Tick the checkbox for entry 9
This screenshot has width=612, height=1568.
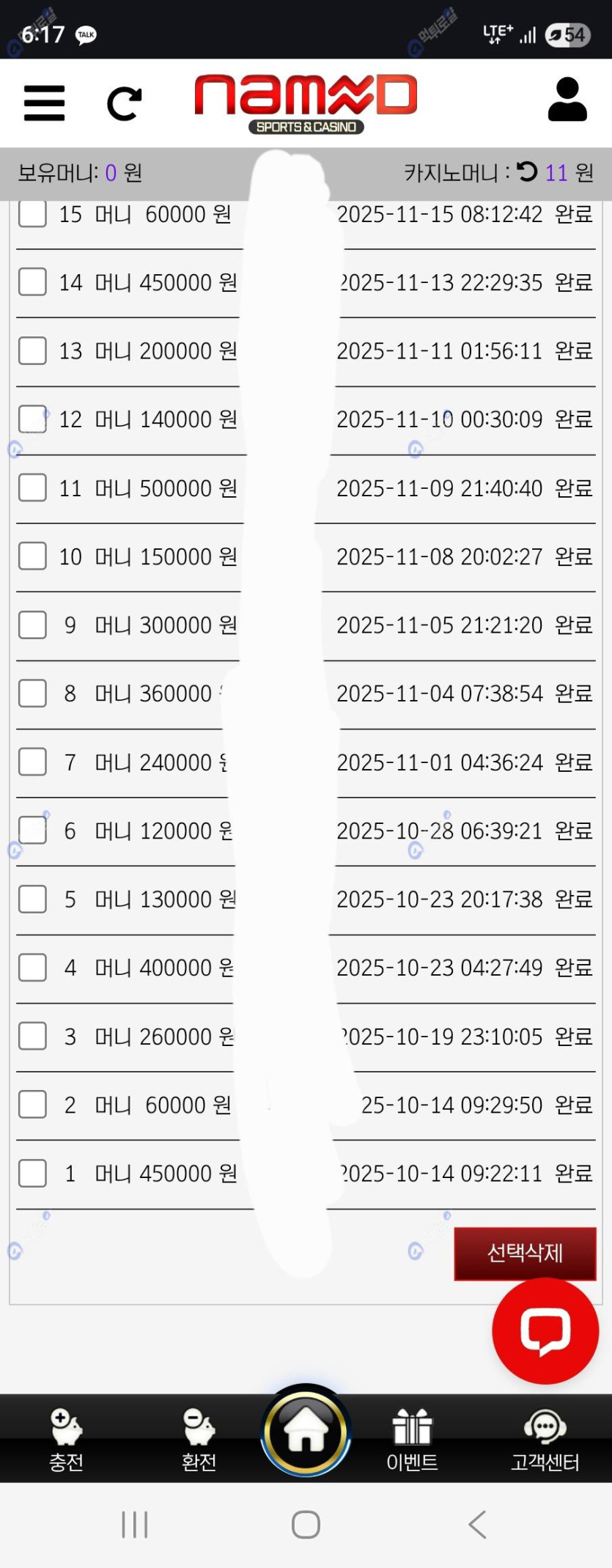tap(32, 625)
